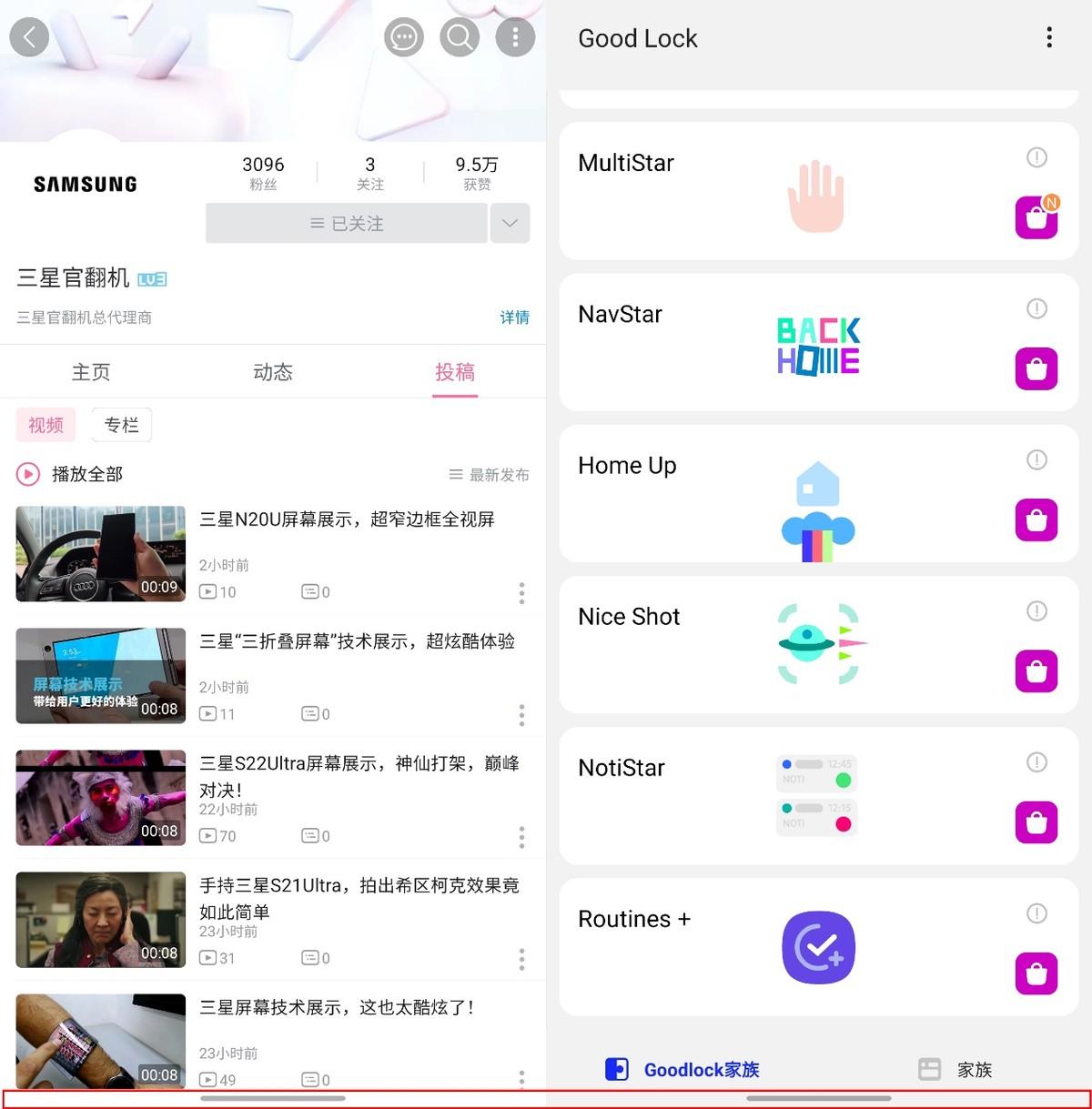This screenshot has width=1092, height=1109.
Task: Open the Good Lock overflow menu
Action: [x=1049, y=37]
